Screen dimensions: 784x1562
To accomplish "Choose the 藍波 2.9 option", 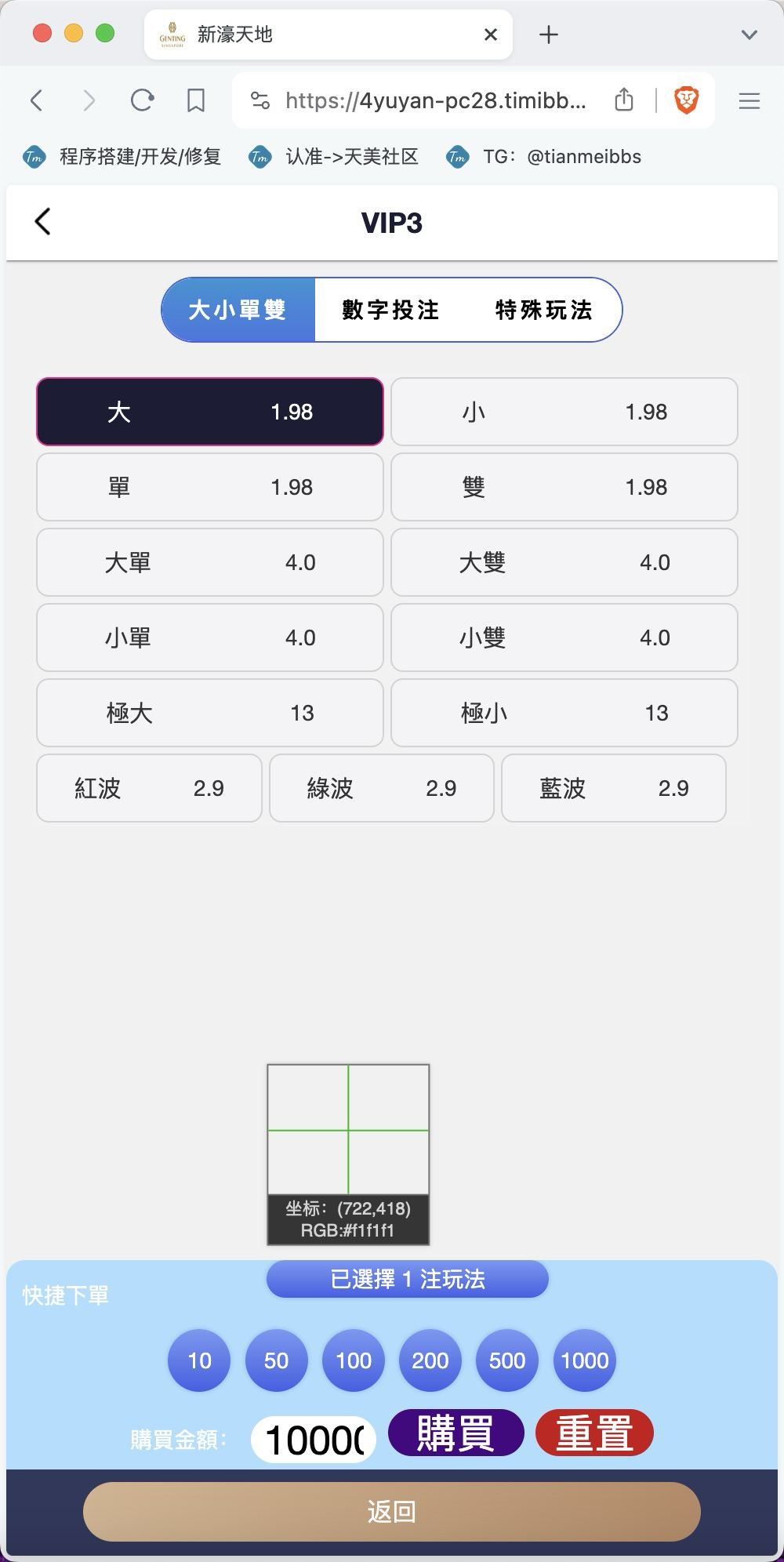I will click(x=614, y=788).
